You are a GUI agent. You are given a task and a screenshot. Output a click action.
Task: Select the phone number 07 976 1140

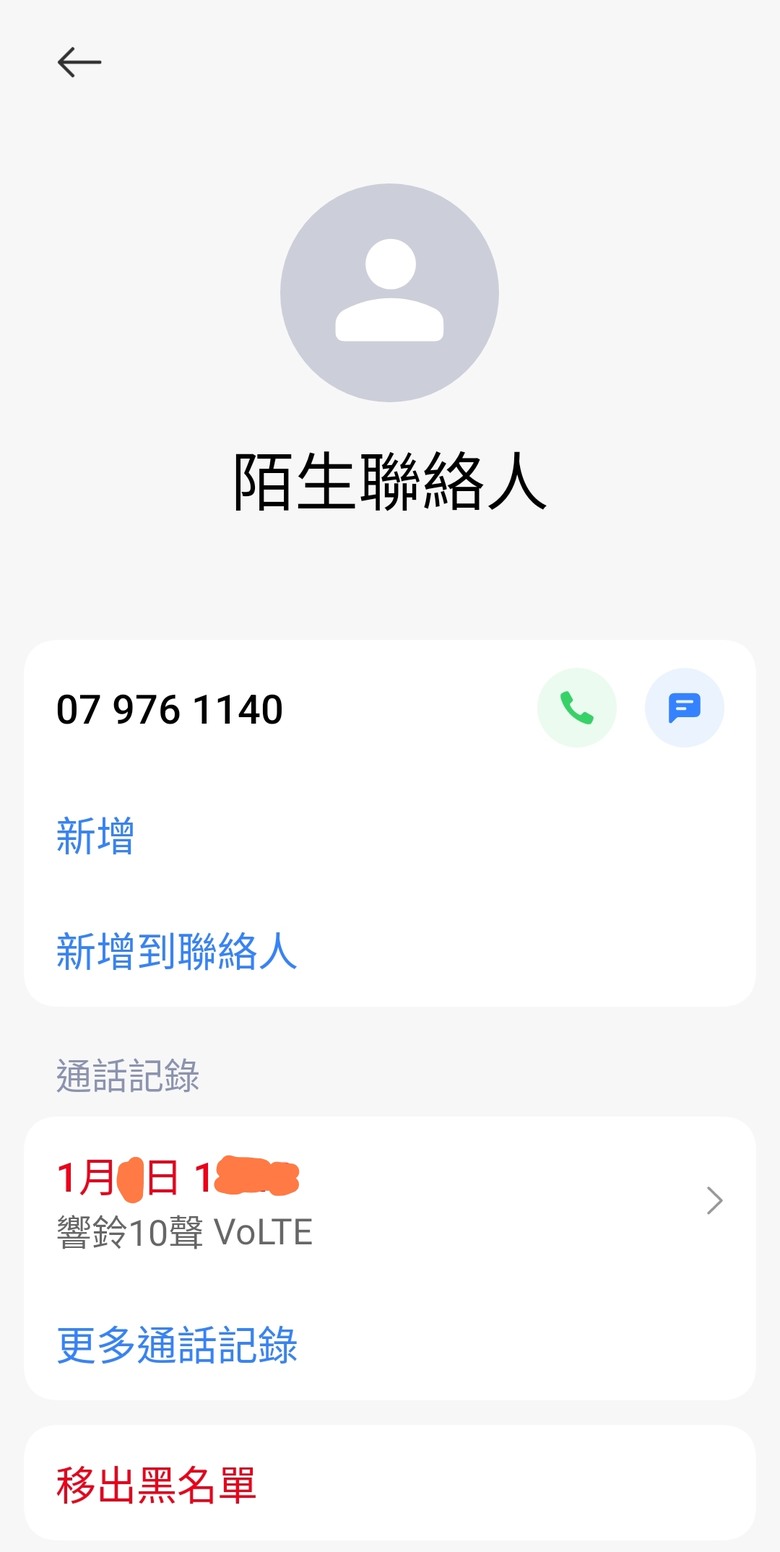[x=170, y=707]
